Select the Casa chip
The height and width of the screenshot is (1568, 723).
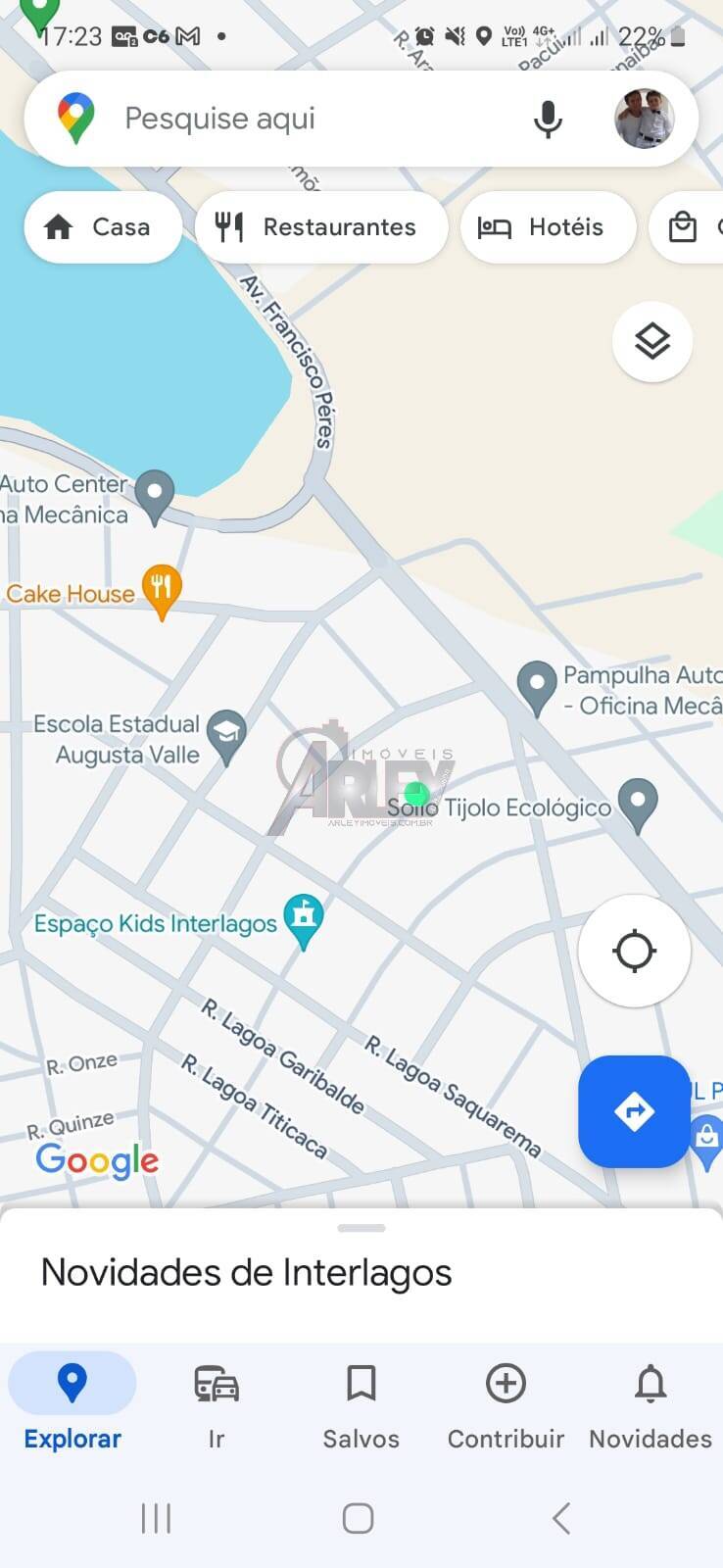(103, 227)
